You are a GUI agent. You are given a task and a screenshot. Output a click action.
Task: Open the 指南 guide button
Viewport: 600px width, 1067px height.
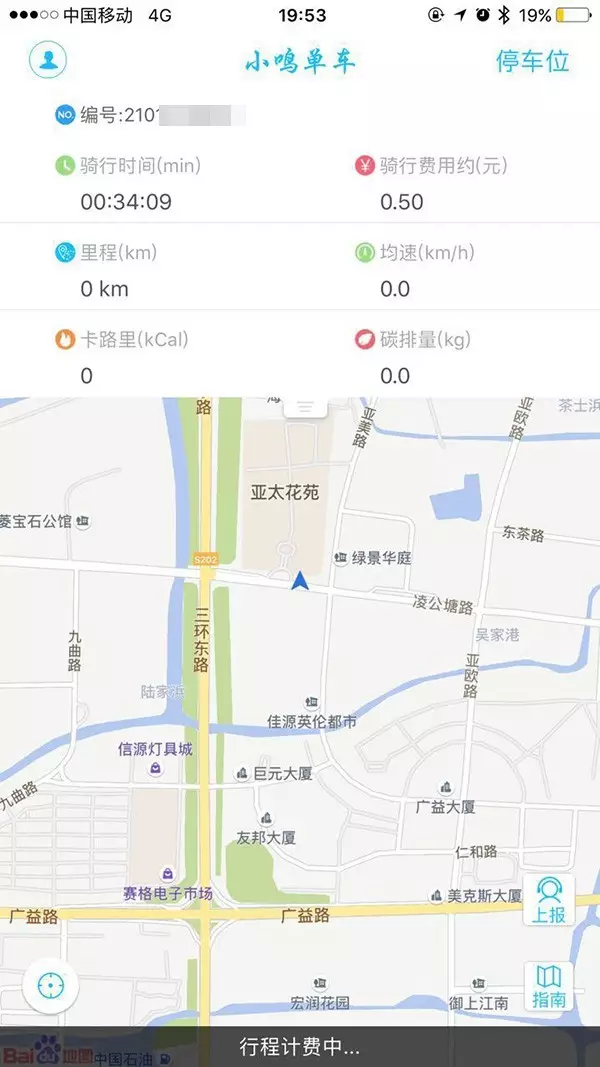pyautogui.click(x=549, y=986)
